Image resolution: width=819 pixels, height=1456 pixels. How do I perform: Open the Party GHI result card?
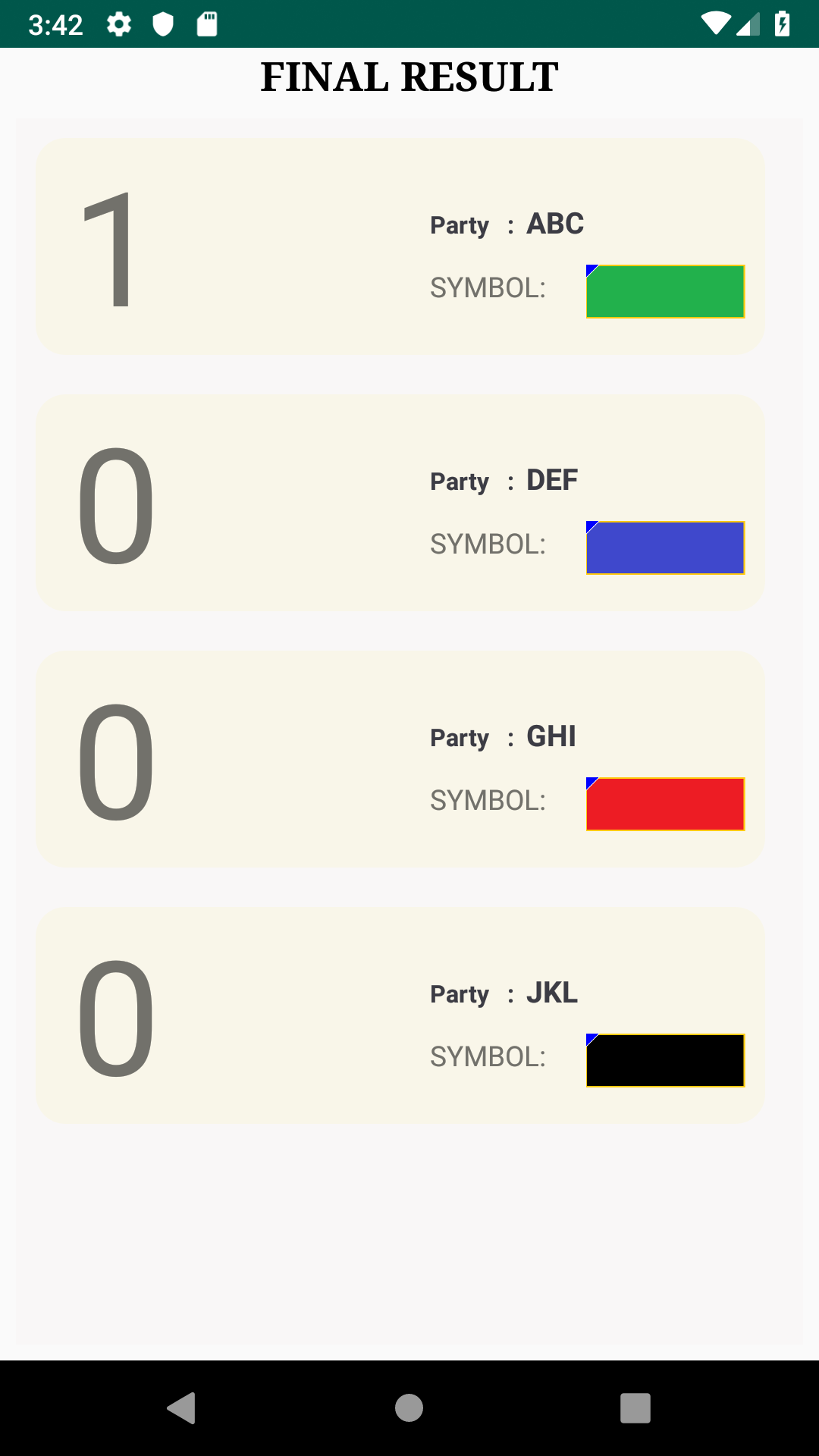(x=400, y=758)
